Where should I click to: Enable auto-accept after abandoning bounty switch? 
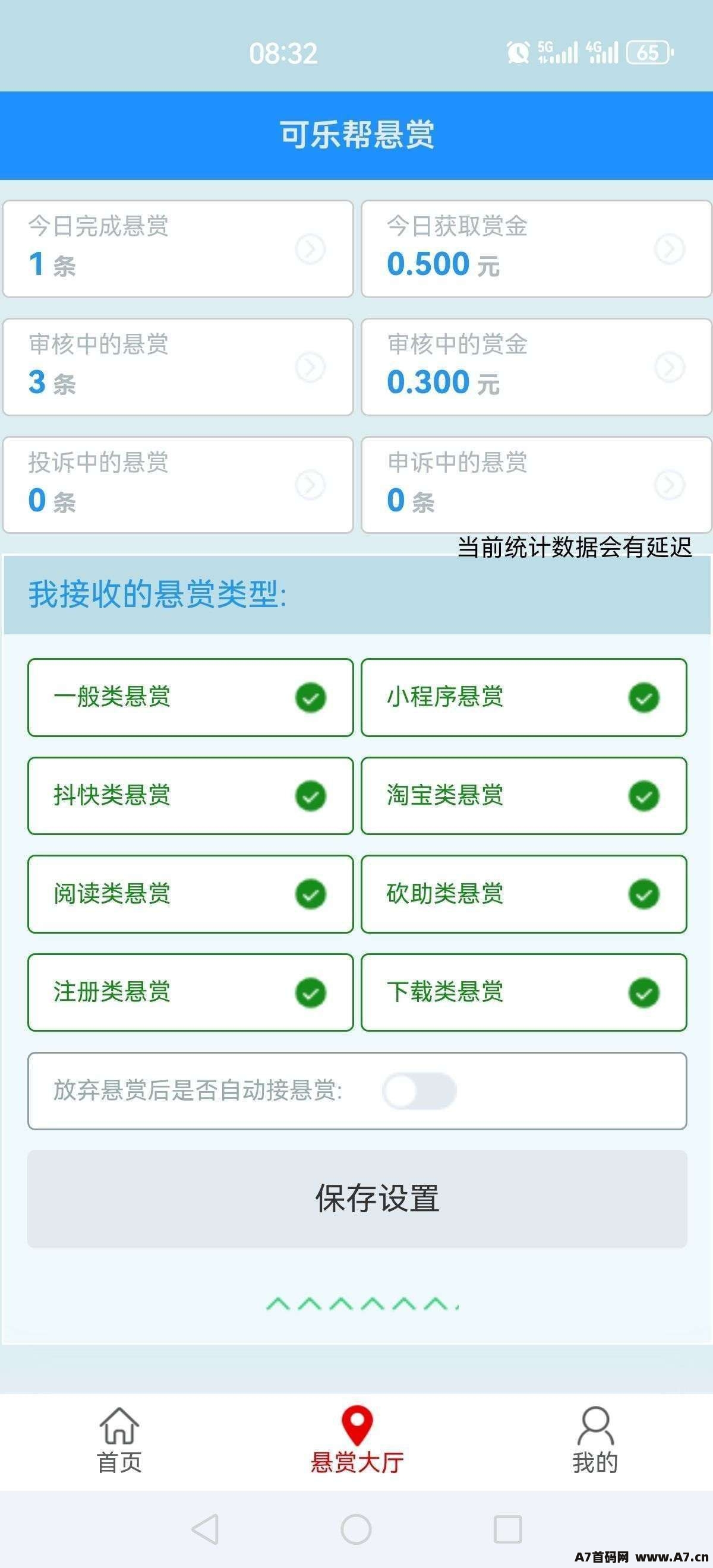(x=419, y=1091)
